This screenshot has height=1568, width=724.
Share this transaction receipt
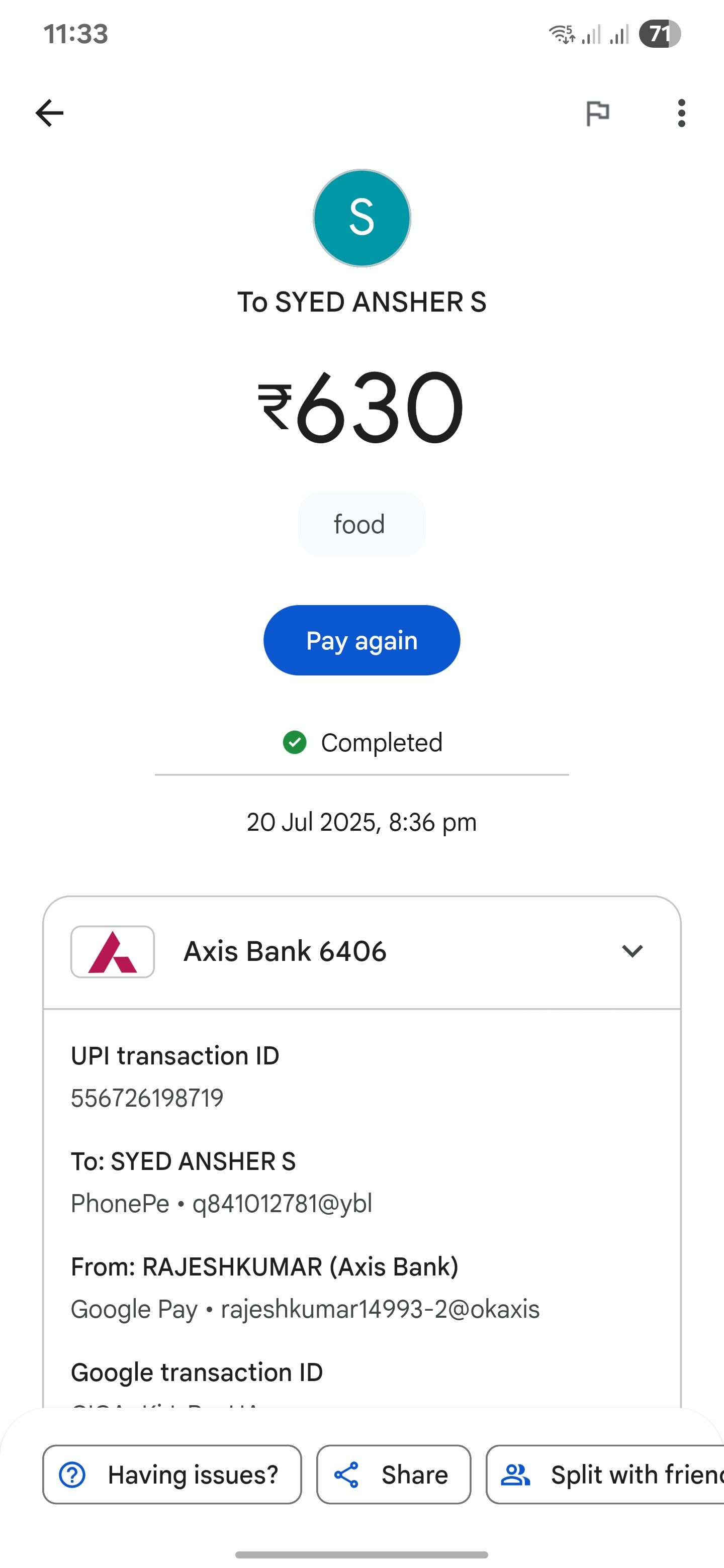tap(393, 1475)
